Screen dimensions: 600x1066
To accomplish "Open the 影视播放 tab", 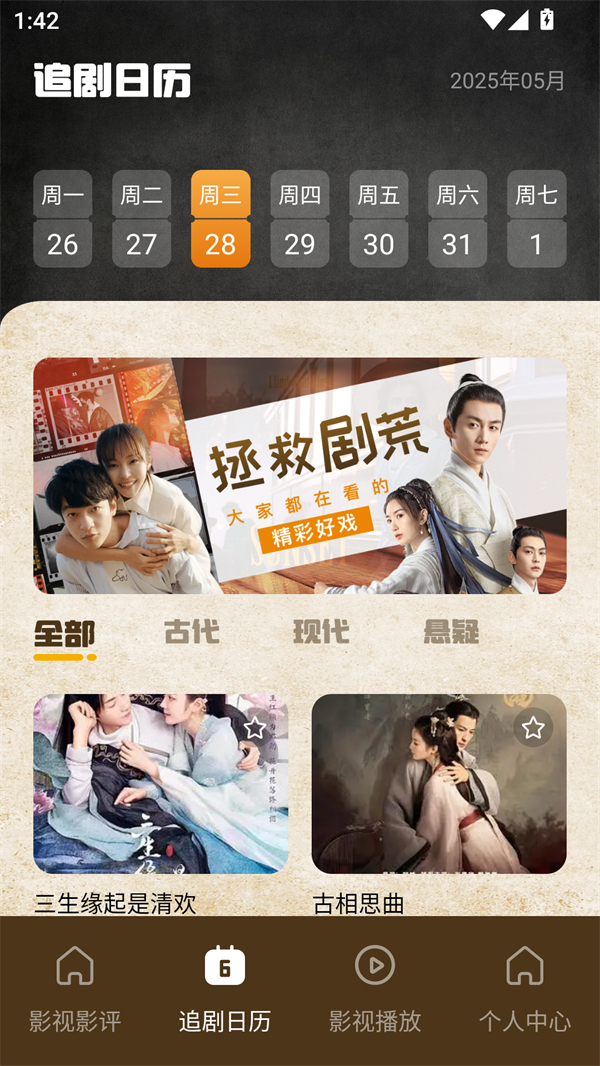I will [375, 990].
